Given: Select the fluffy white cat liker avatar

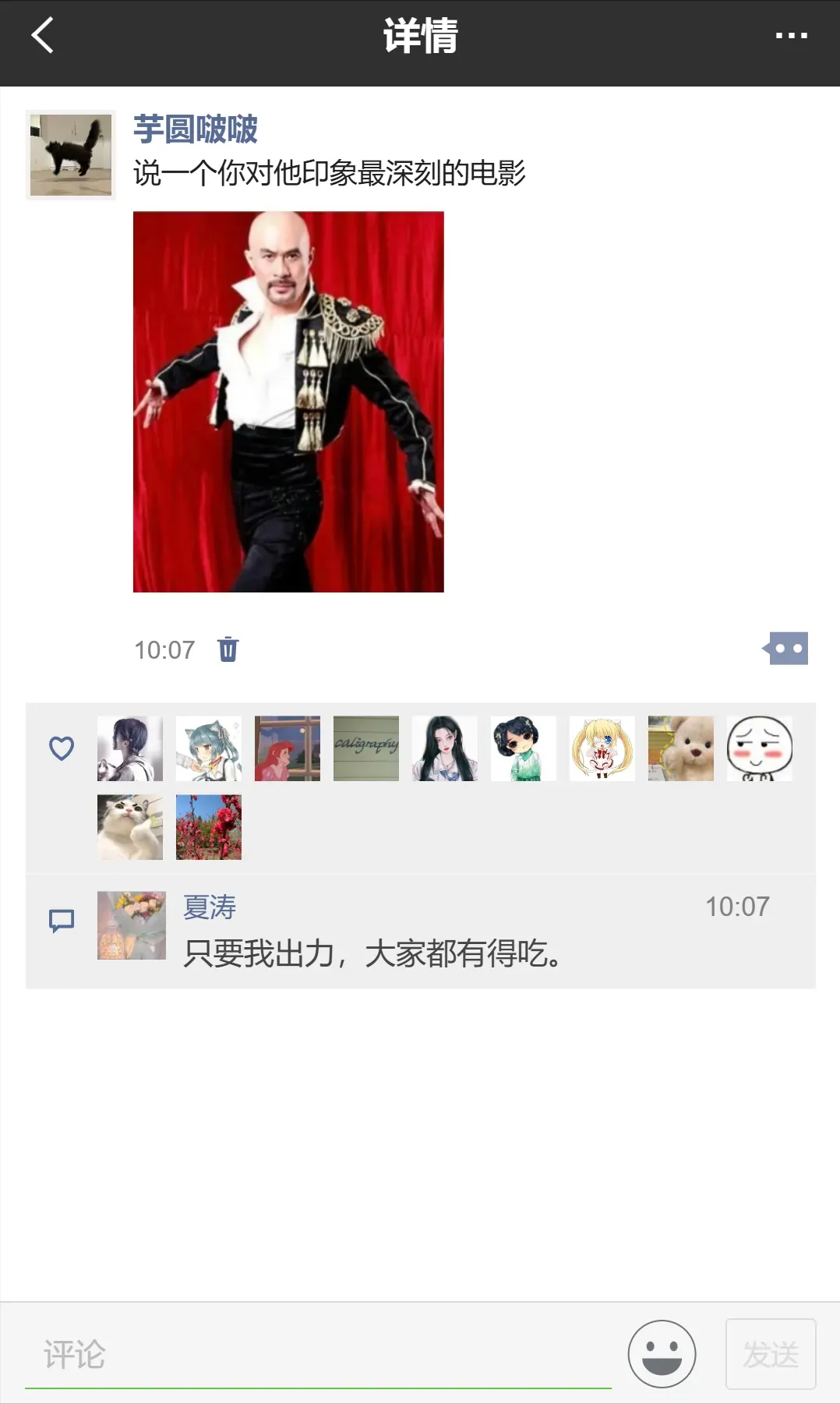Looking at the screenshot, I should click(130, 826).
